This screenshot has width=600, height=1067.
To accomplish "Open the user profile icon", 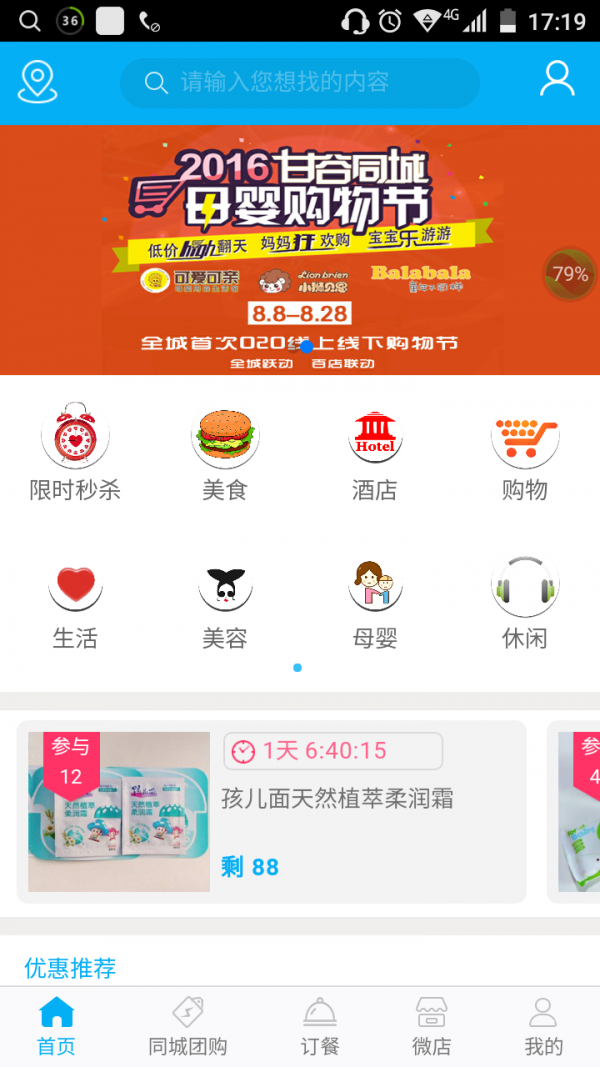I will coord(557,80).
